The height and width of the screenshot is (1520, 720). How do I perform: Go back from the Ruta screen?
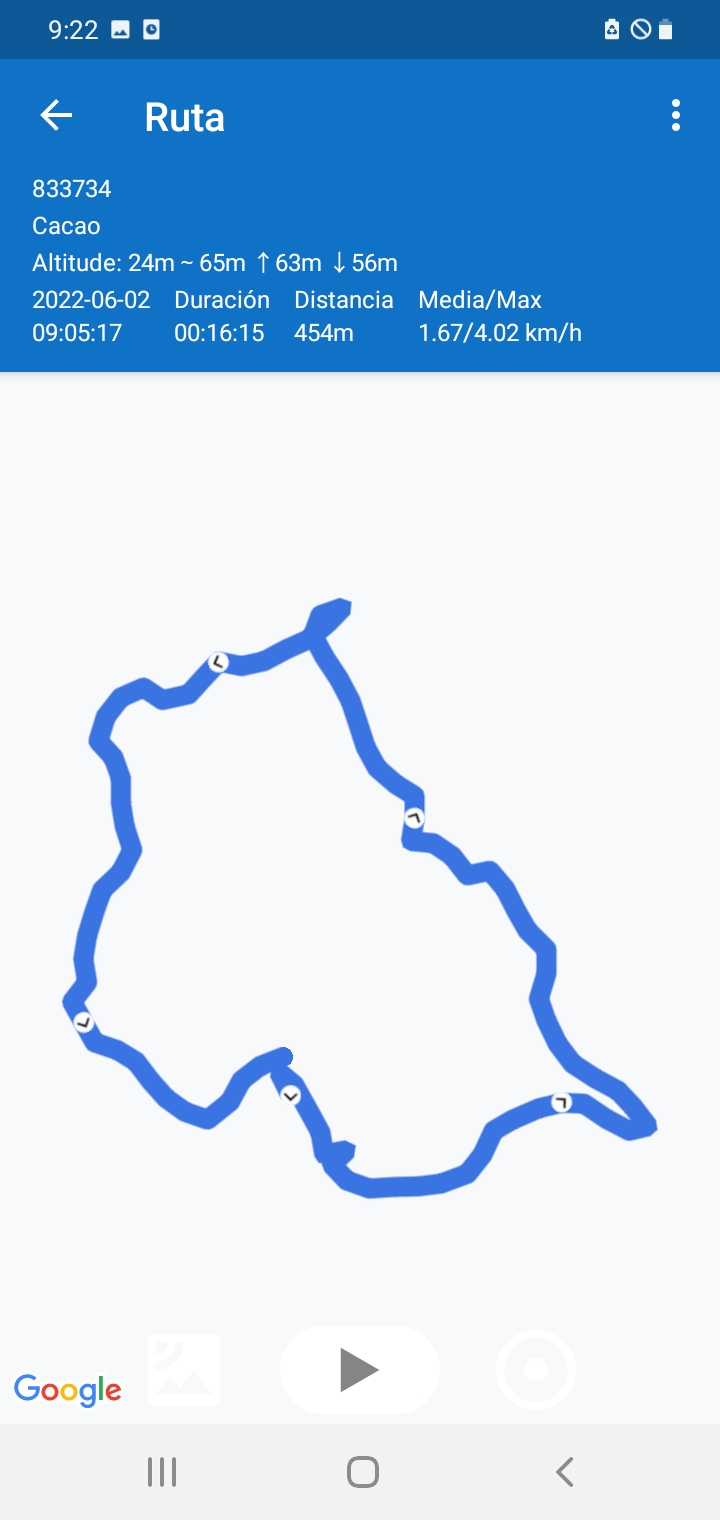click(56, 116)
